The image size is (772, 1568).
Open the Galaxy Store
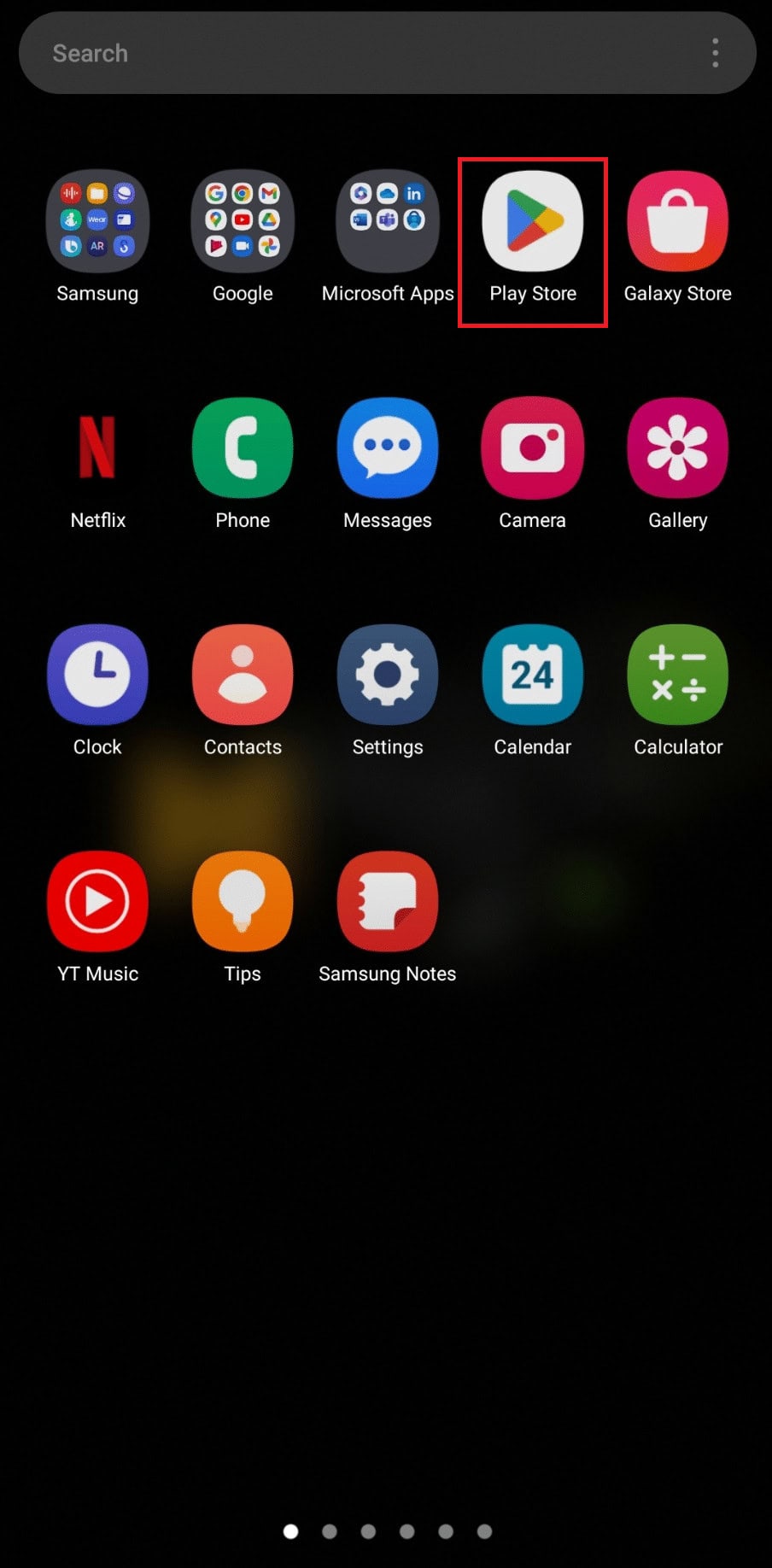(x=677, y=222)
